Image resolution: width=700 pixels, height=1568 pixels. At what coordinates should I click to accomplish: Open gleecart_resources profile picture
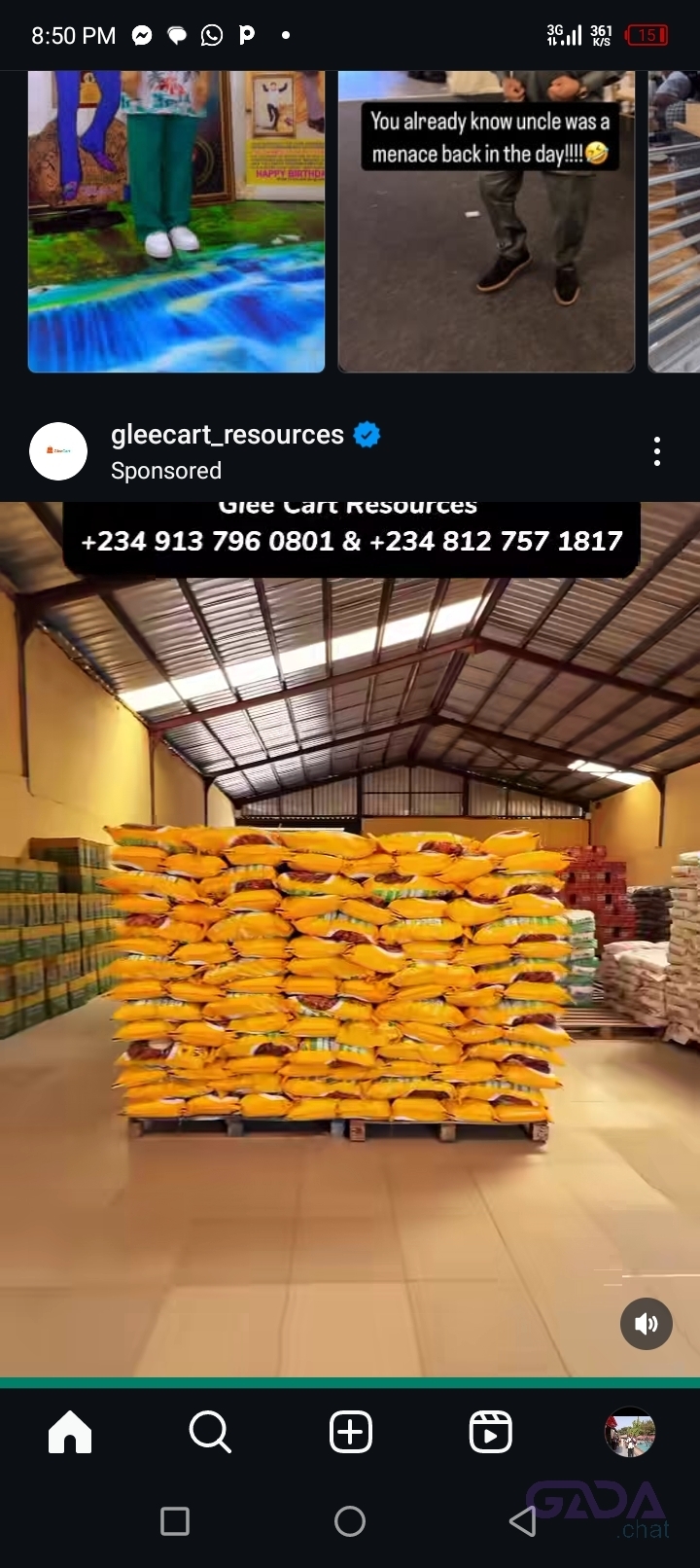pos(58,451)
